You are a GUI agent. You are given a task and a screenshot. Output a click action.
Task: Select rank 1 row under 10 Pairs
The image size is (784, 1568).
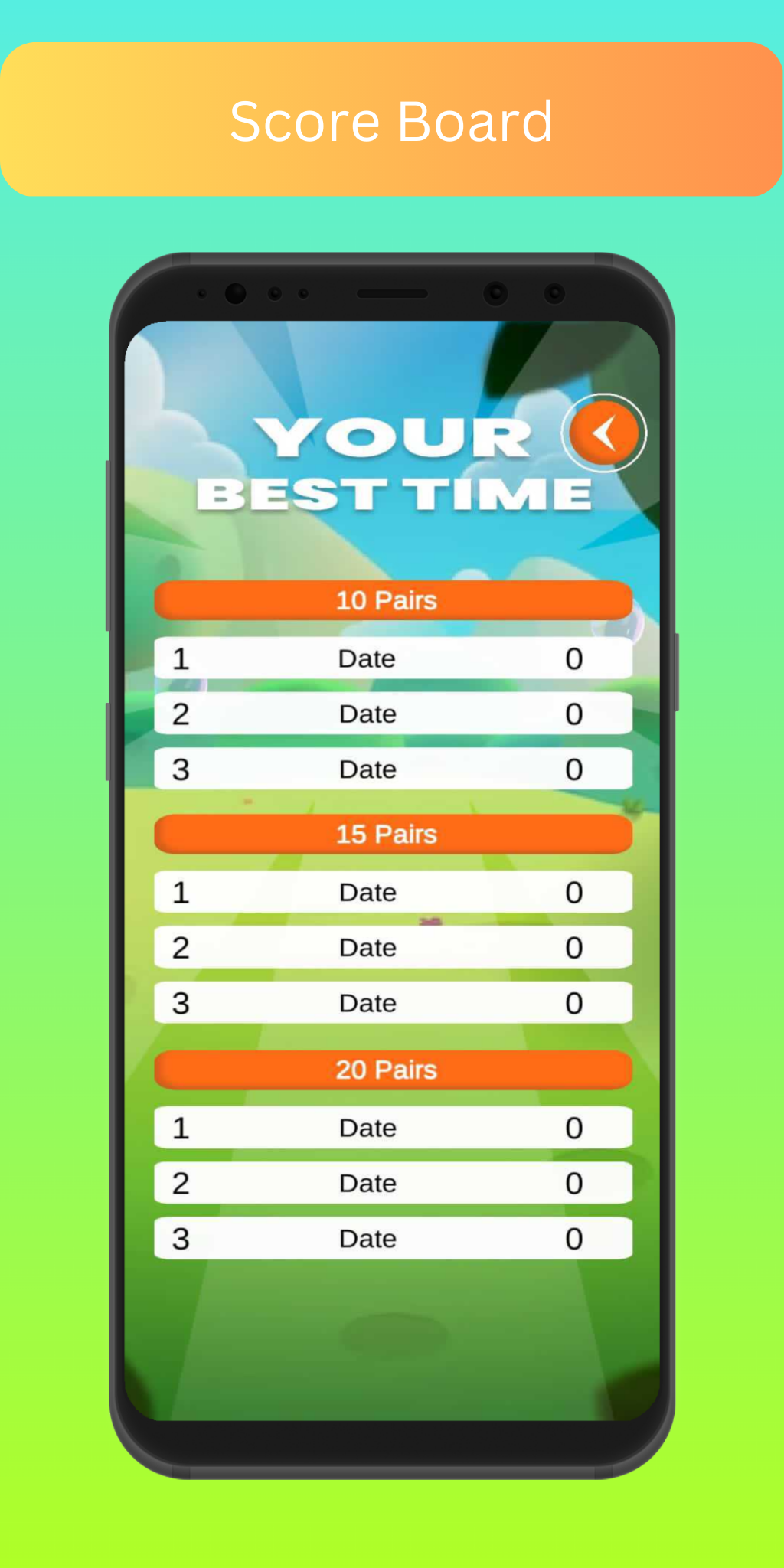coord(392,658)
